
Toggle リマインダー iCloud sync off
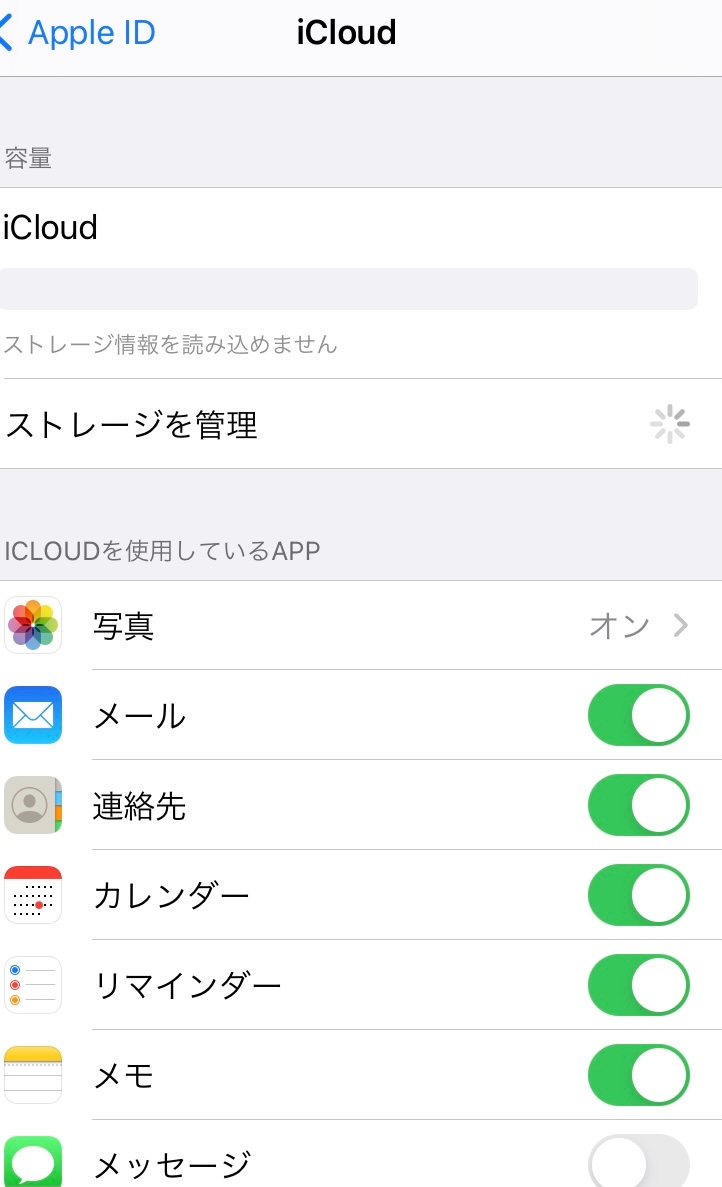click(638, 985)
